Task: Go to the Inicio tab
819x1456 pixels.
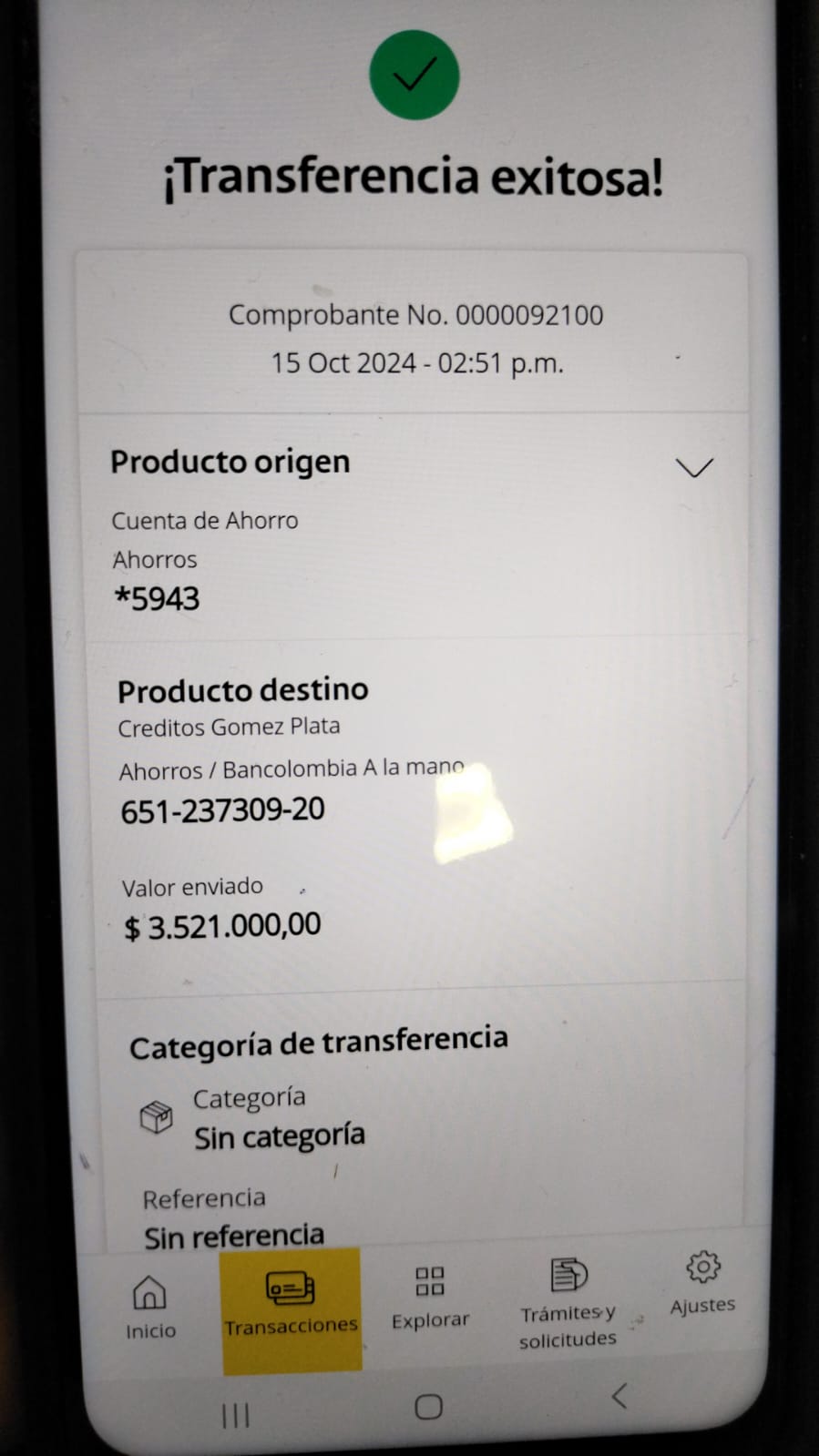Action: click(150, 1307)
